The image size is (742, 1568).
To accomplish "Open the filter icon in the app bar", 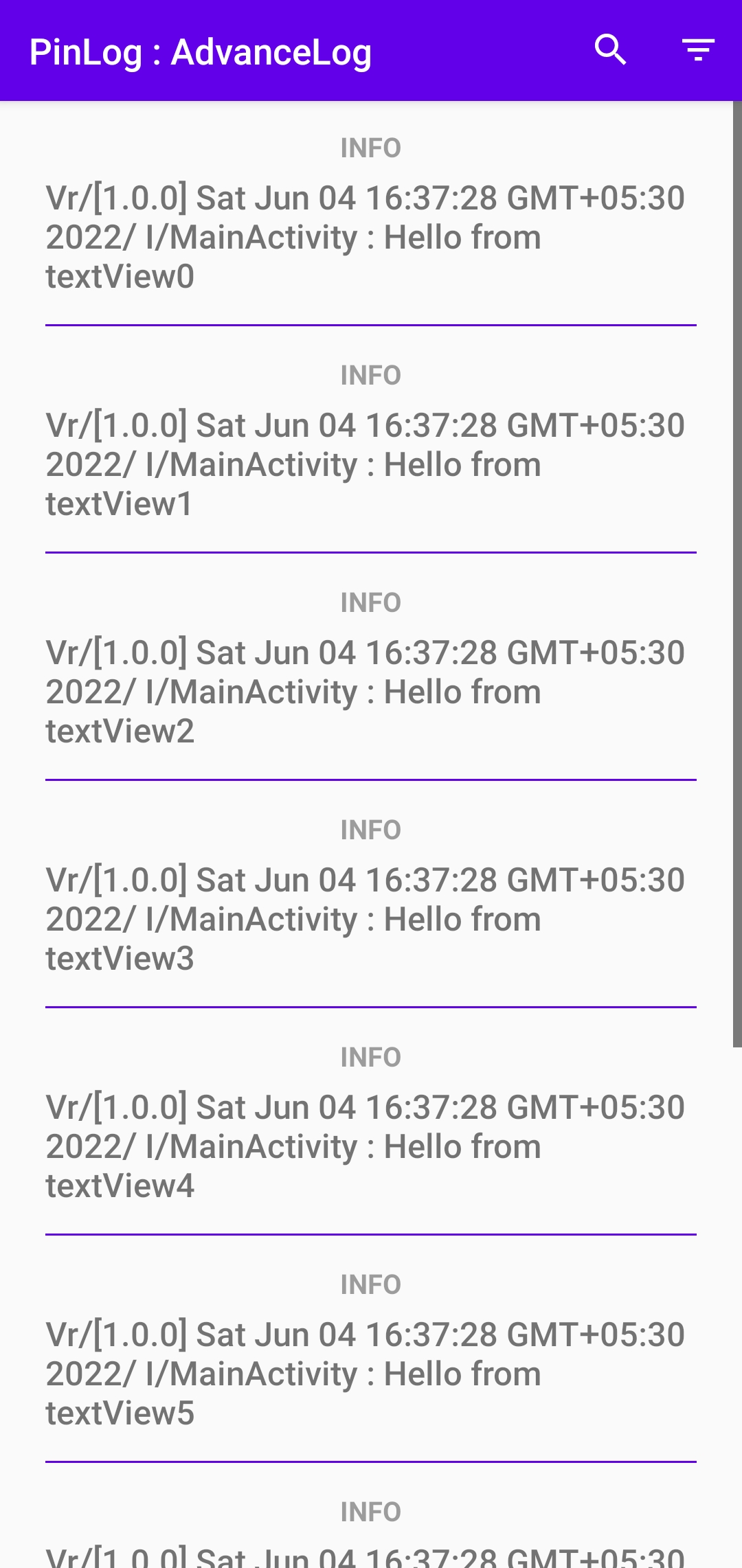I will pyautogui.click(x=698, y=50).
